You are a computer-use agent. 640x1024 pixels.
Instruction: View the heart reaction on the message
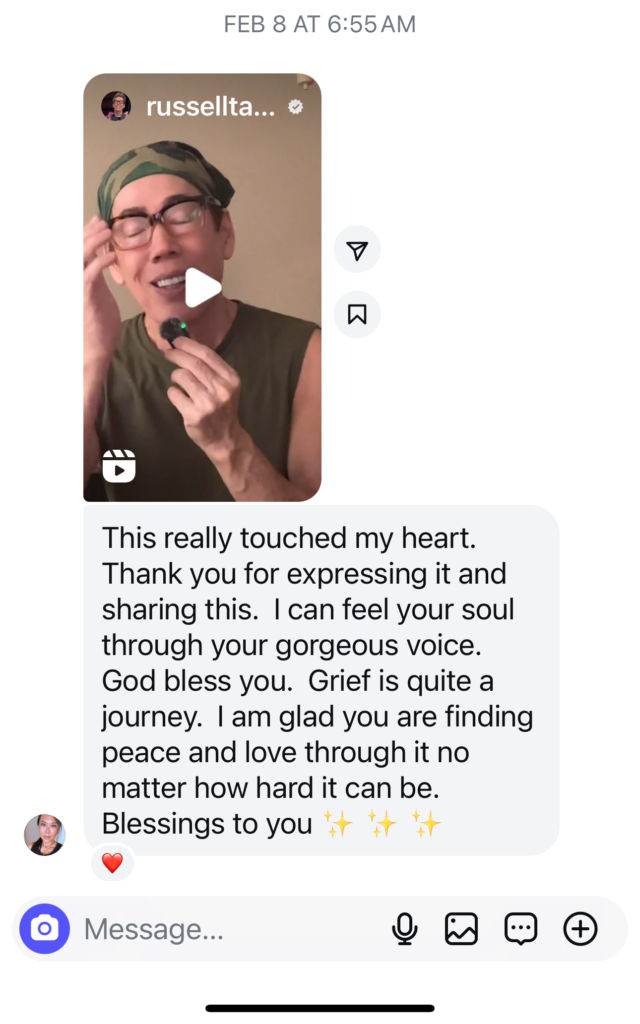click(112, 863)
